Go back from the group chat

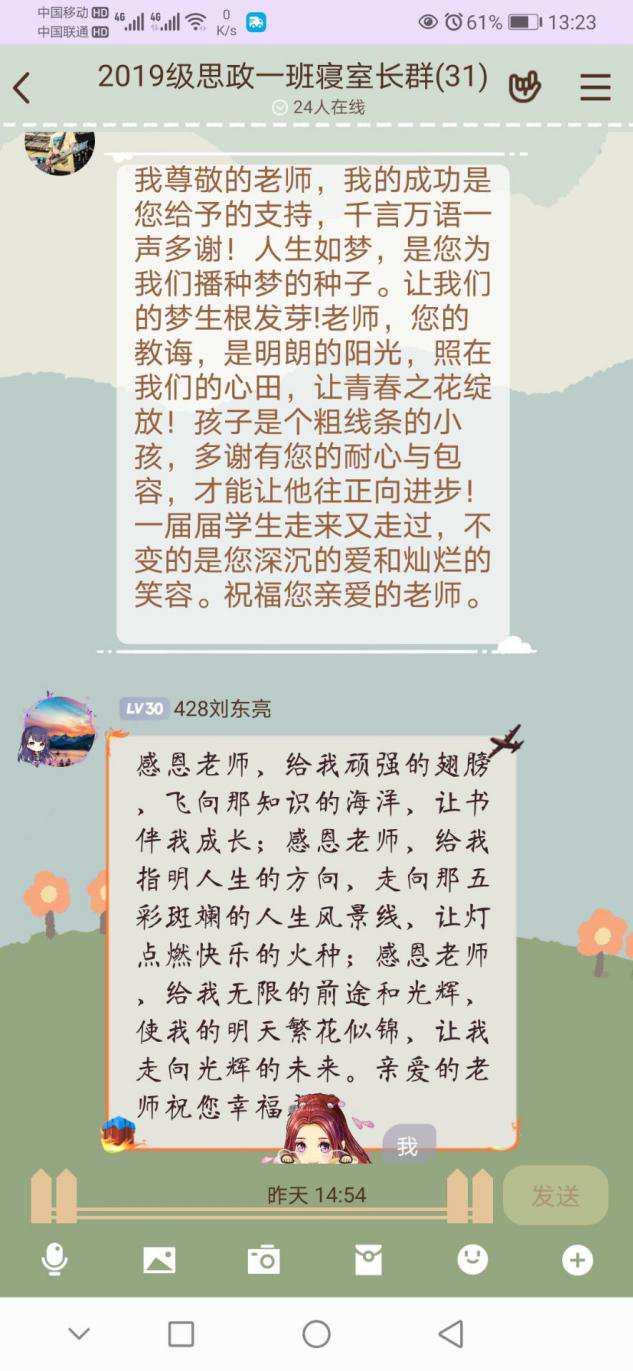click(x=22, y=88)
